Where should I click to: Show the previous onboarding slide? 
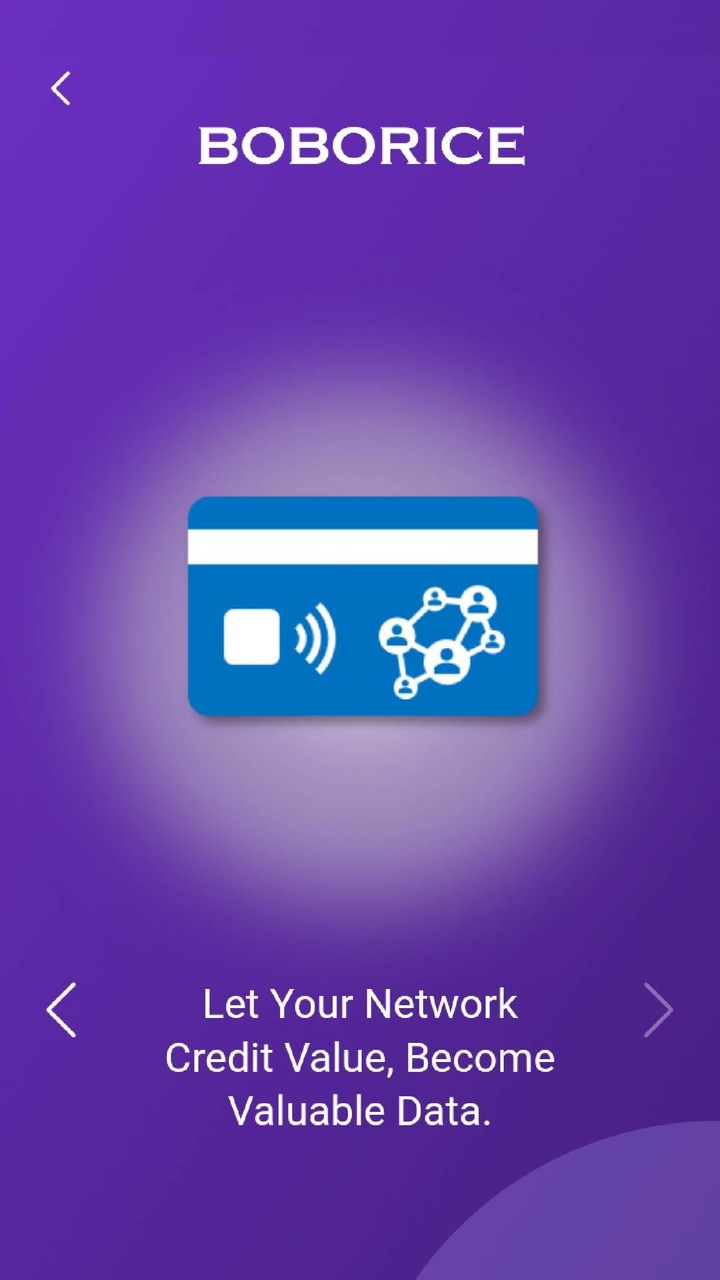coord(61,1009)
